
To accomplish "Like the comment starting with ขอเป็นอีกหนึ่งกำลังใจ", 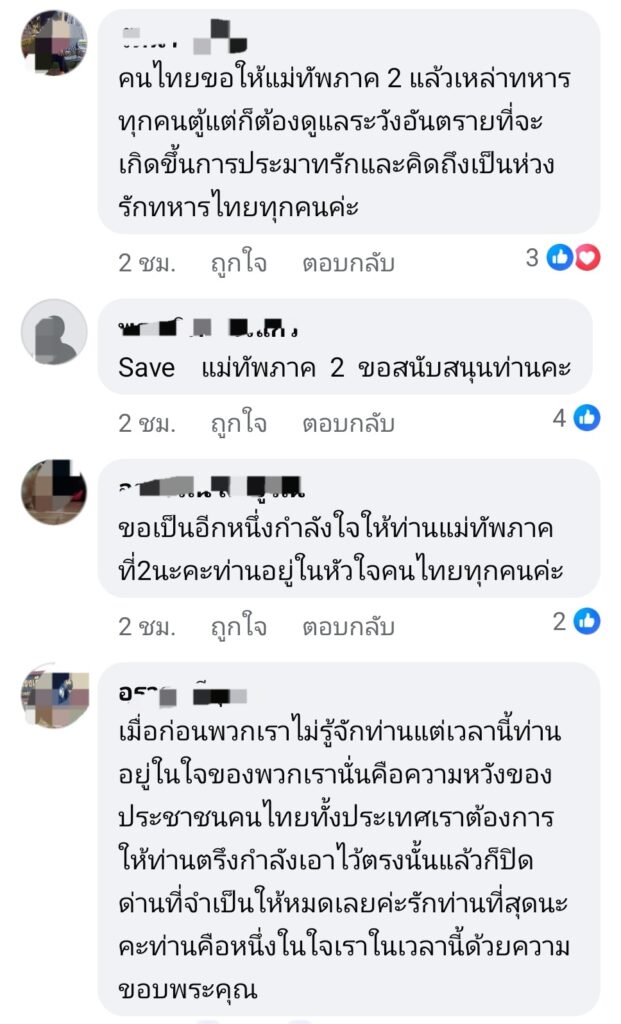I will [x=238, y=627].
